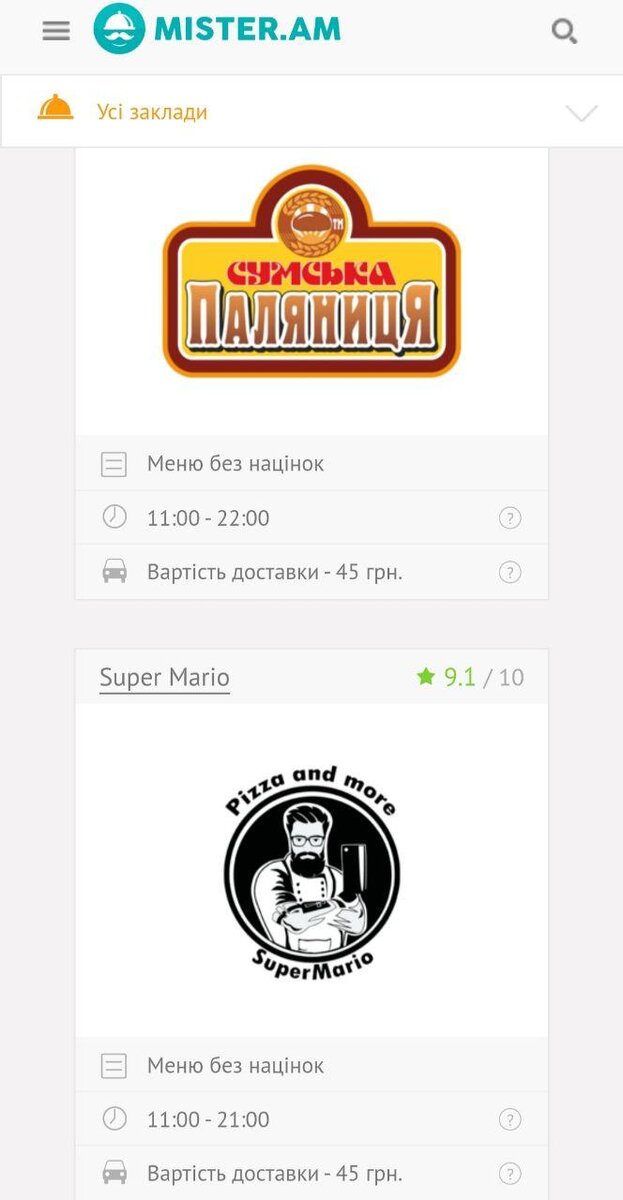The width and height of the screenshot is (623, 1200).
Task: Show delivery cost help under Super Mario
Action: [510, 1174]
